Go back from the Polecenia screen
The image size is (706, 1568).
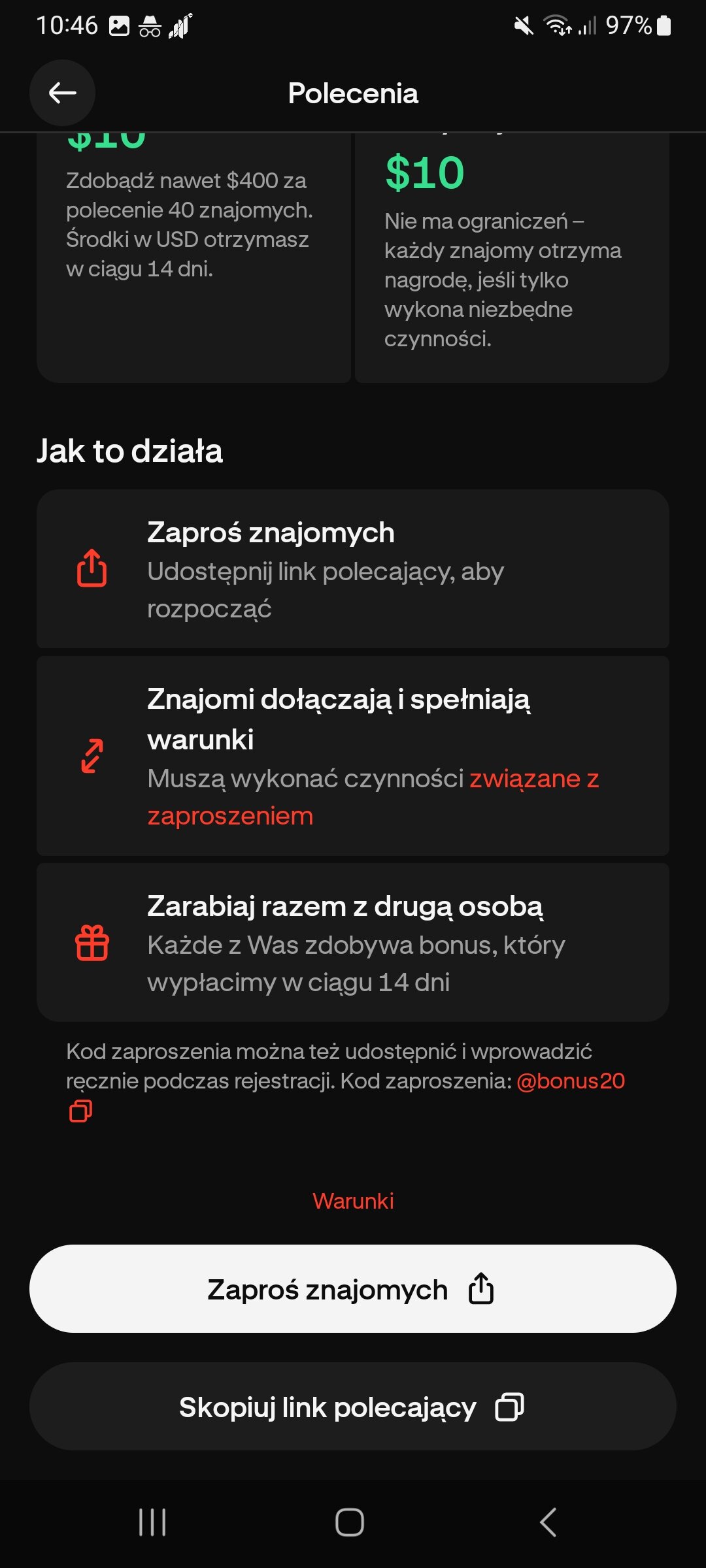63,93
